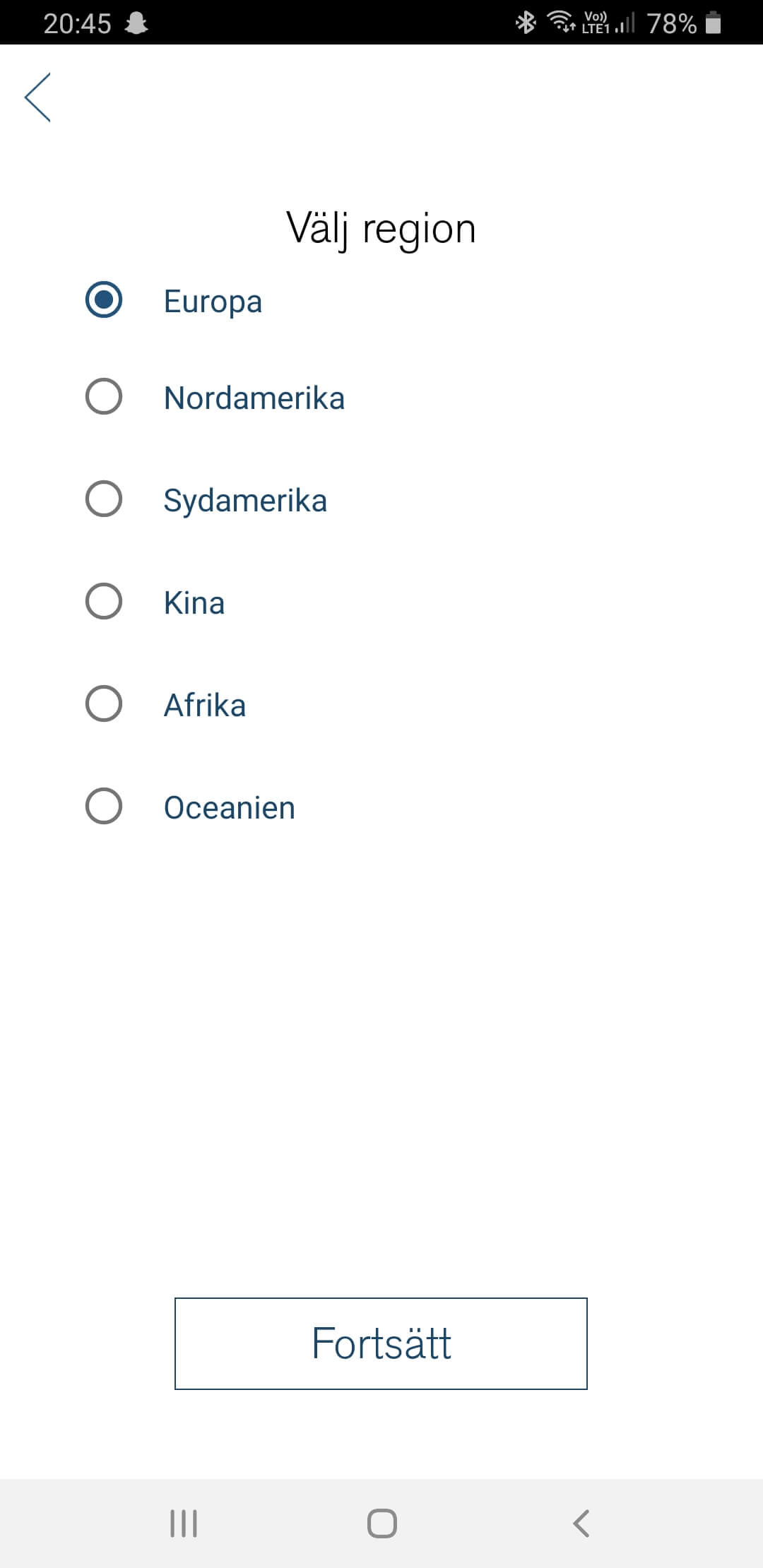Screen dimensions: 763x1568
Task: Open recent apps from navigation bar
Action: (x=184, y=1524)
